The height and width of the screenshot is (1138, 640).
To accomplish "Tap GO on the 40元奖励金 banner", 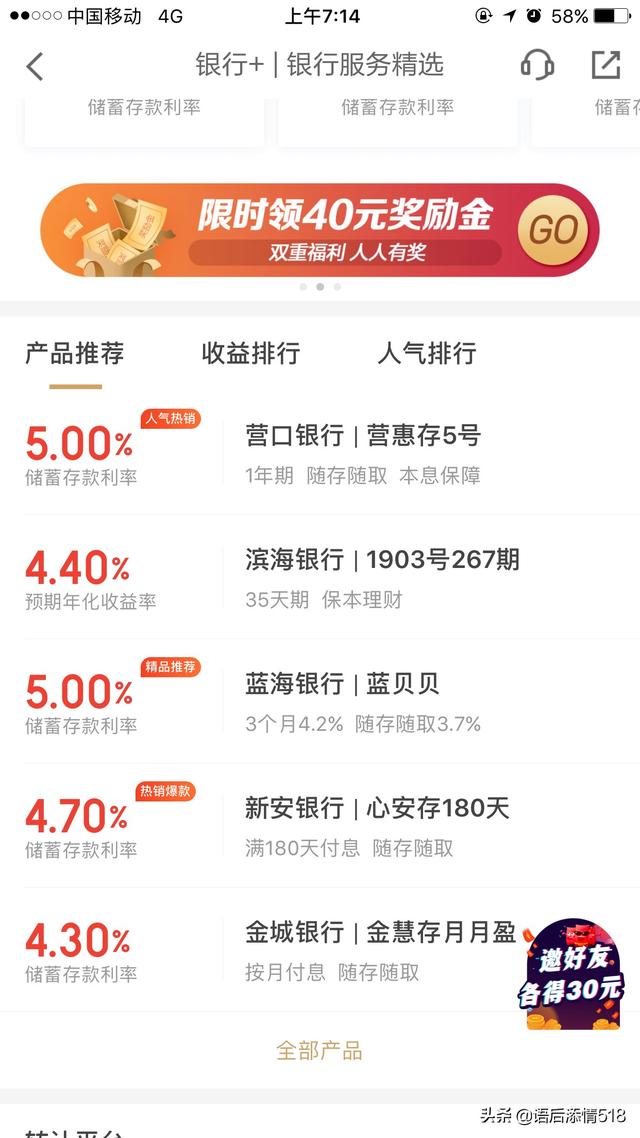I will 553,230.
